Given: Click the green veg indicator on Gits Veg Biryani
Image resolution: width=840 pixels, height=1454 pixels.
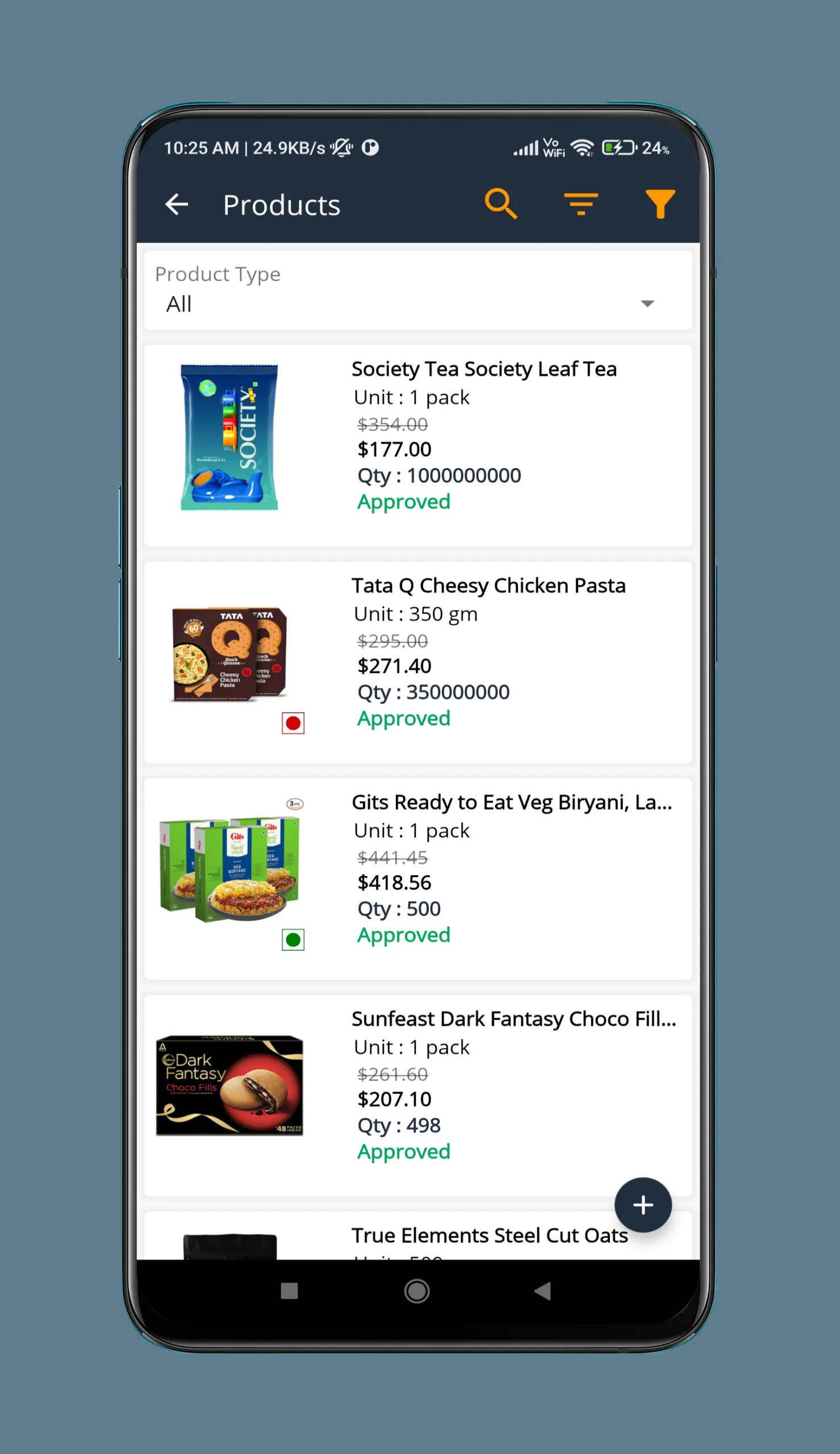Looking at the screenshot, I should click(293, 938).
